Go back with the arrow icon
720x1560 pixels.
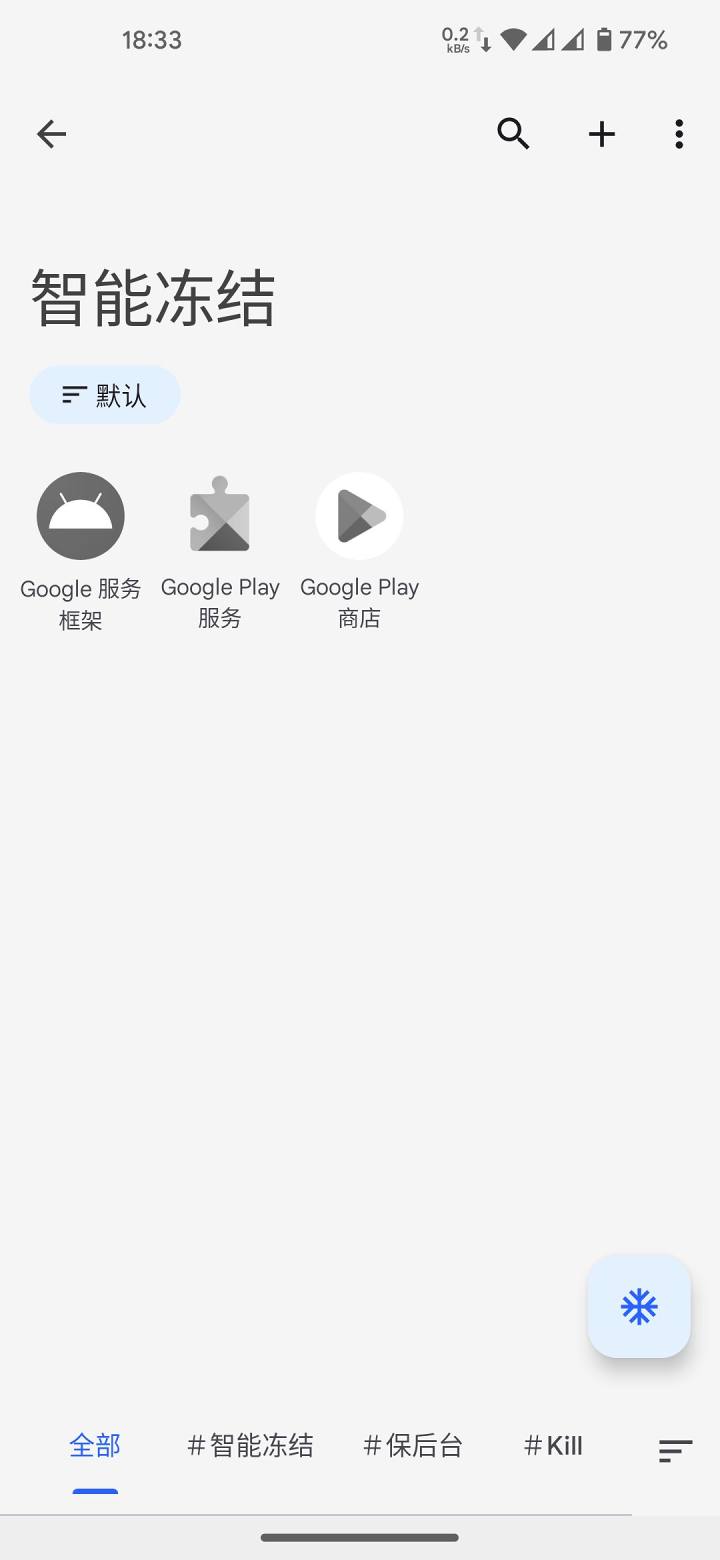51,133
